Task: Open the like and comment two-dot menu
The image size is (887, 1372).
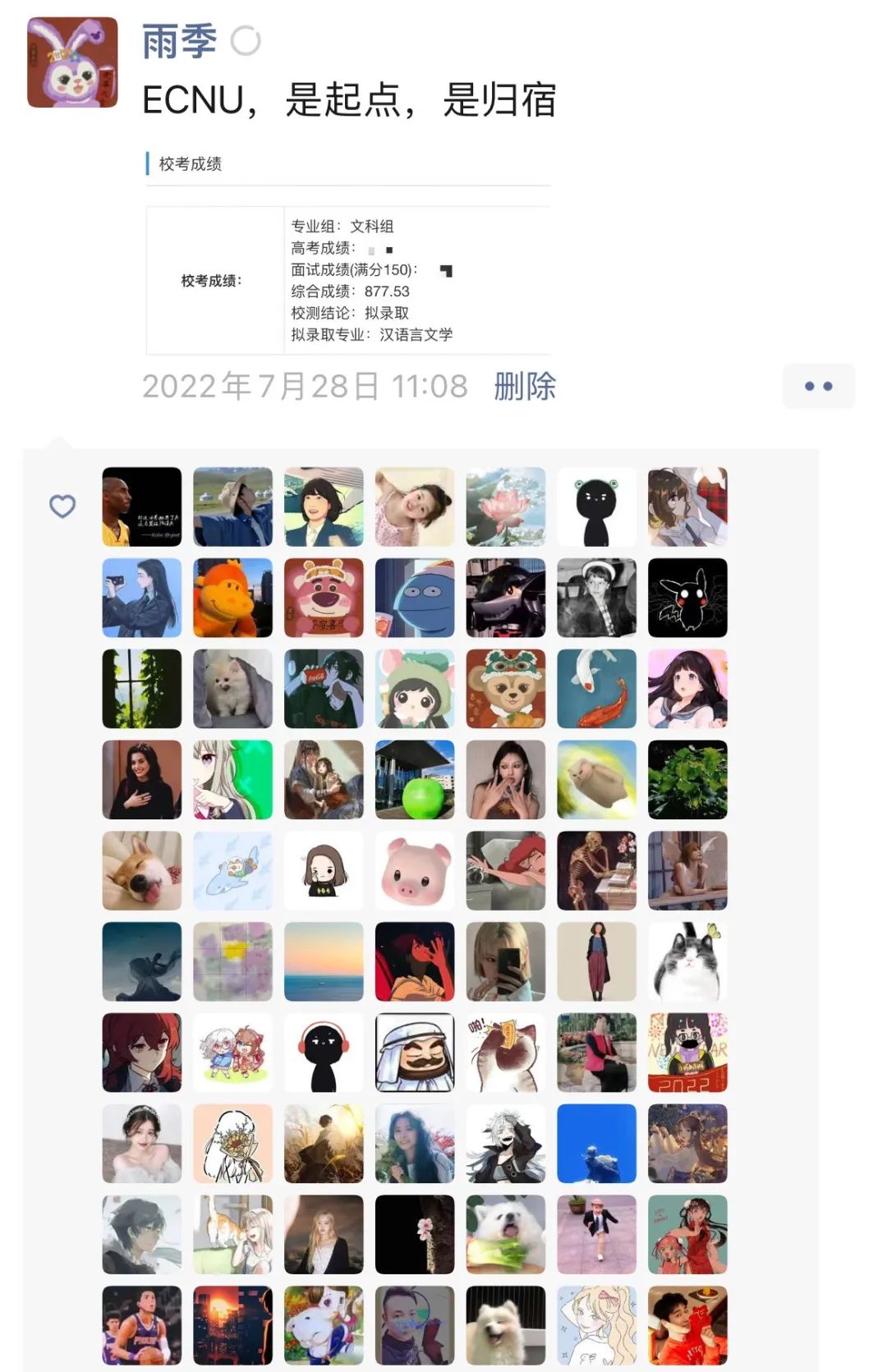Action: 818,386
